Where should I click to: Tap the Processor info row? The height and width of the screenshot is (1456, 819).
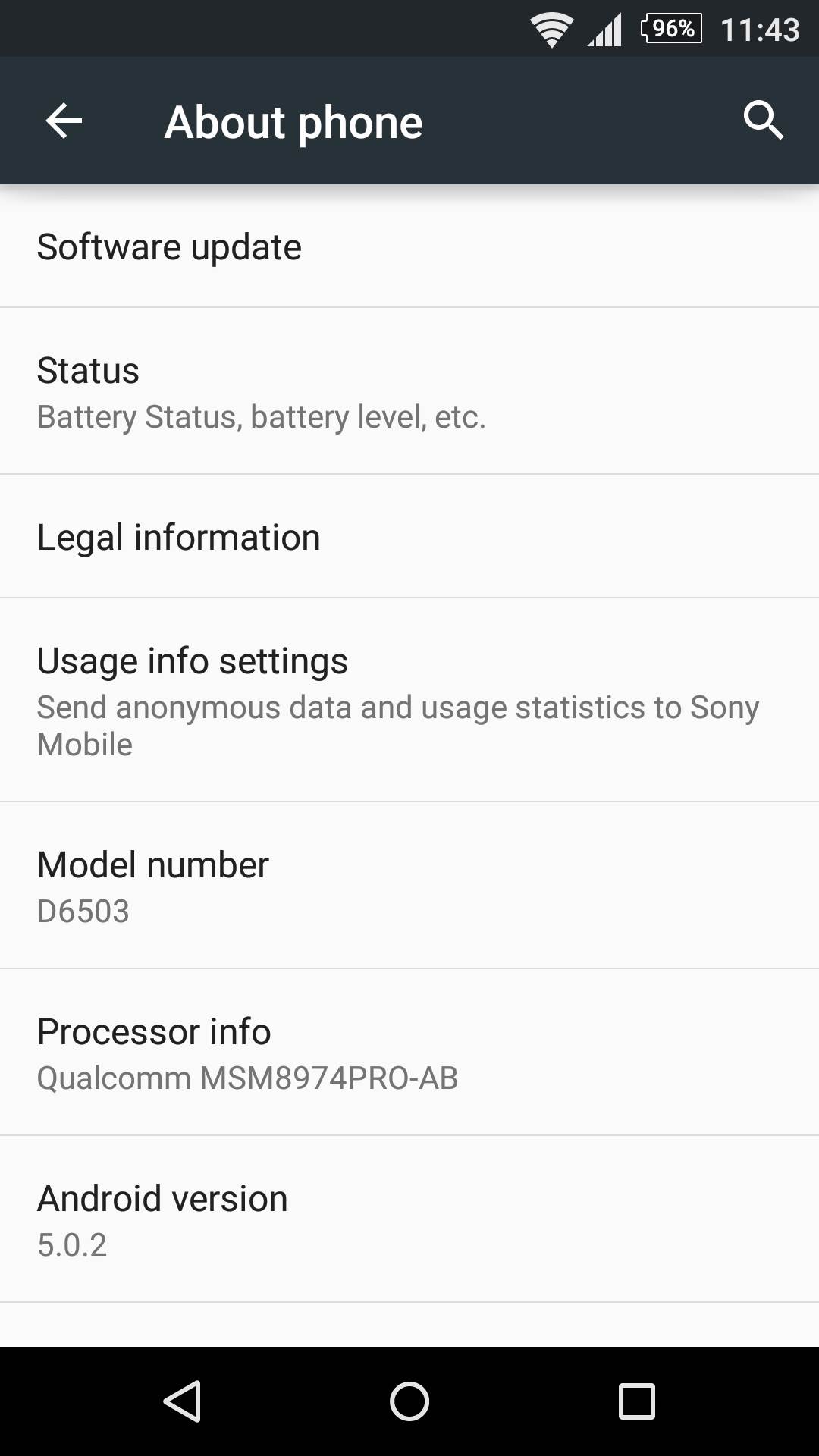[409, 1053]
